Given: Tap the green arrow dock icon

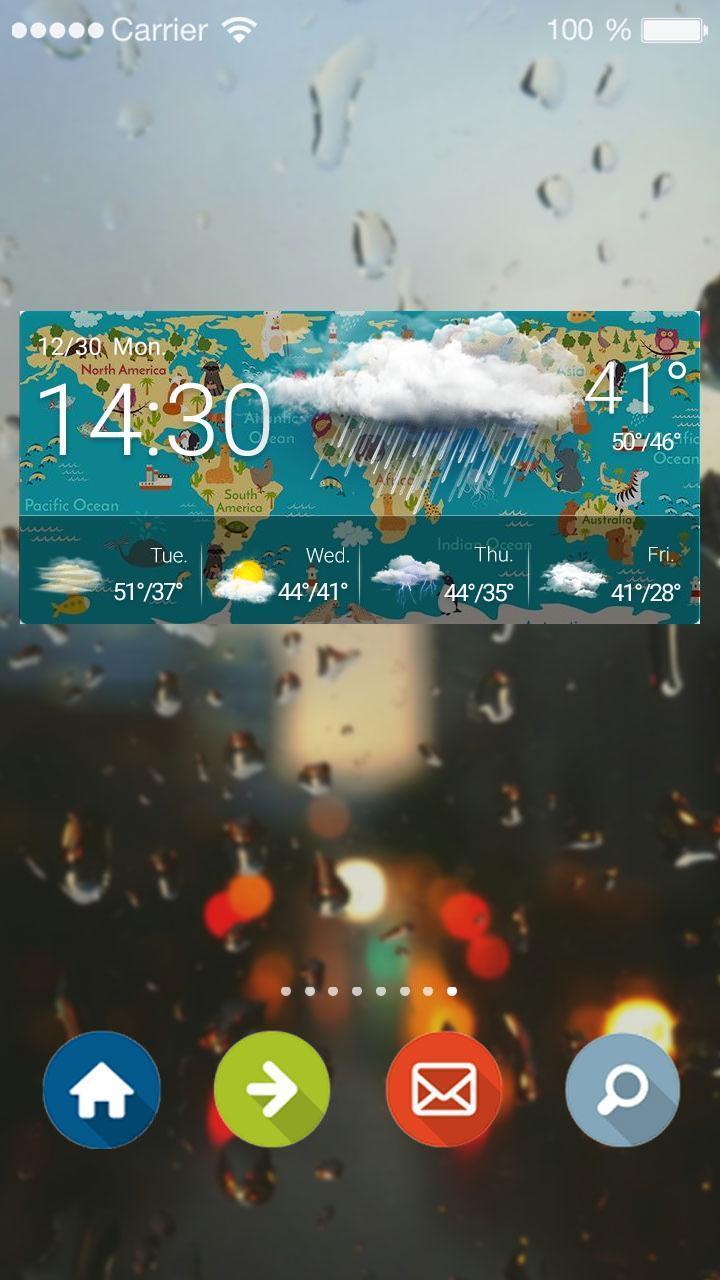Looking at the screenshot, I should point(271,1090).
